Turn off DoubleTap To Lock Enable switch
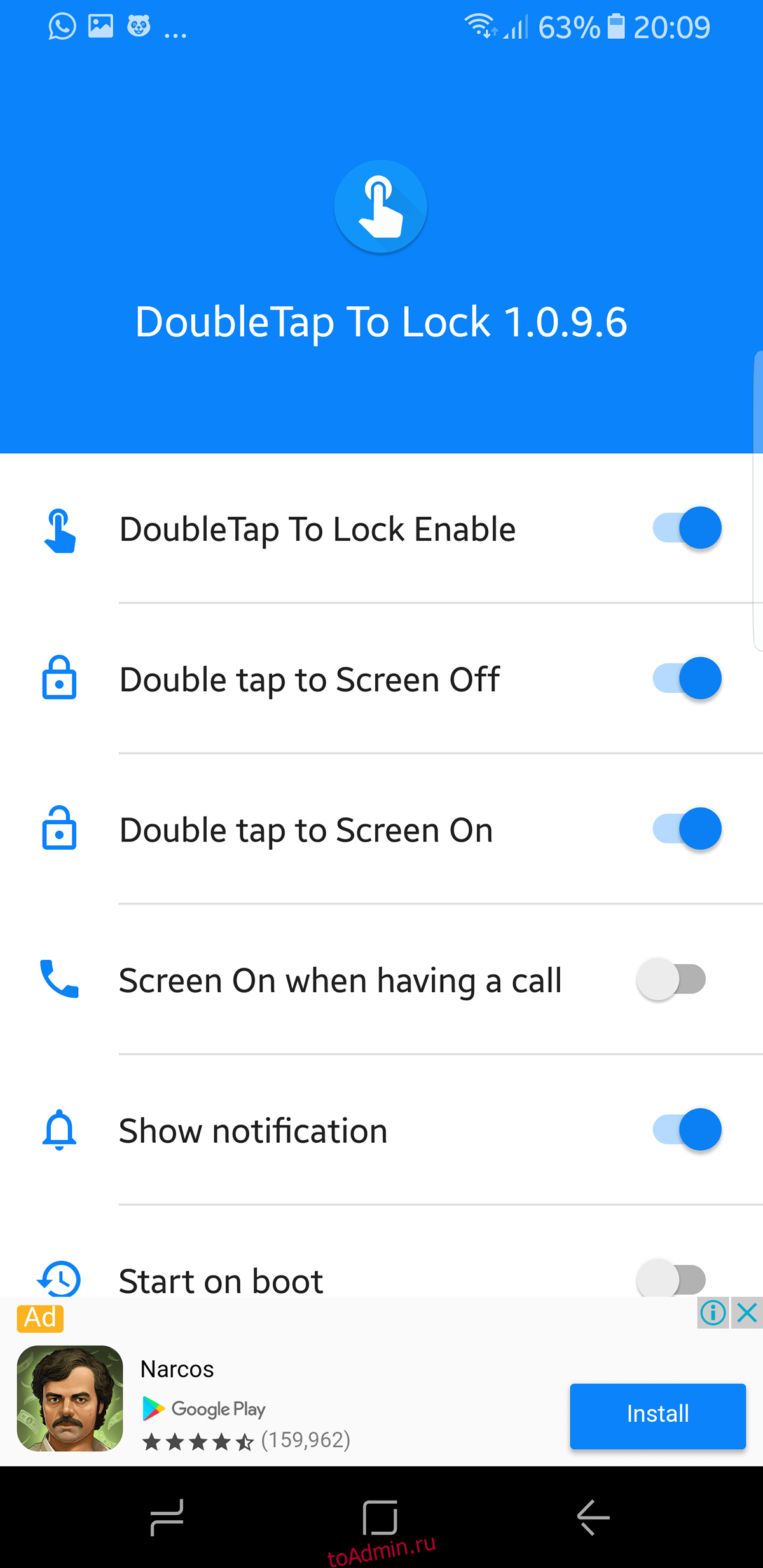This screenshot has width=763, height=1568. click(x=687, y=528)
